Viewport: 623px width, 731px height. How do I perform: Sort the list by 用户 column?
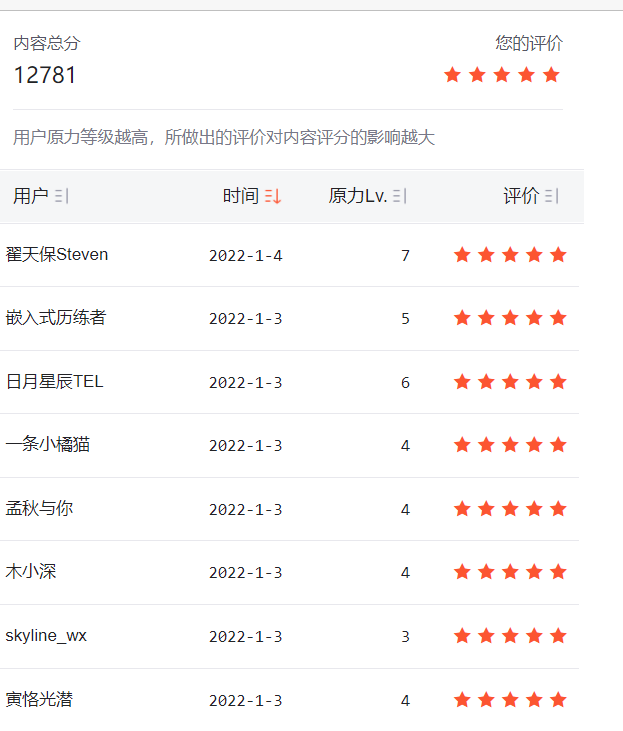point(61,197)
